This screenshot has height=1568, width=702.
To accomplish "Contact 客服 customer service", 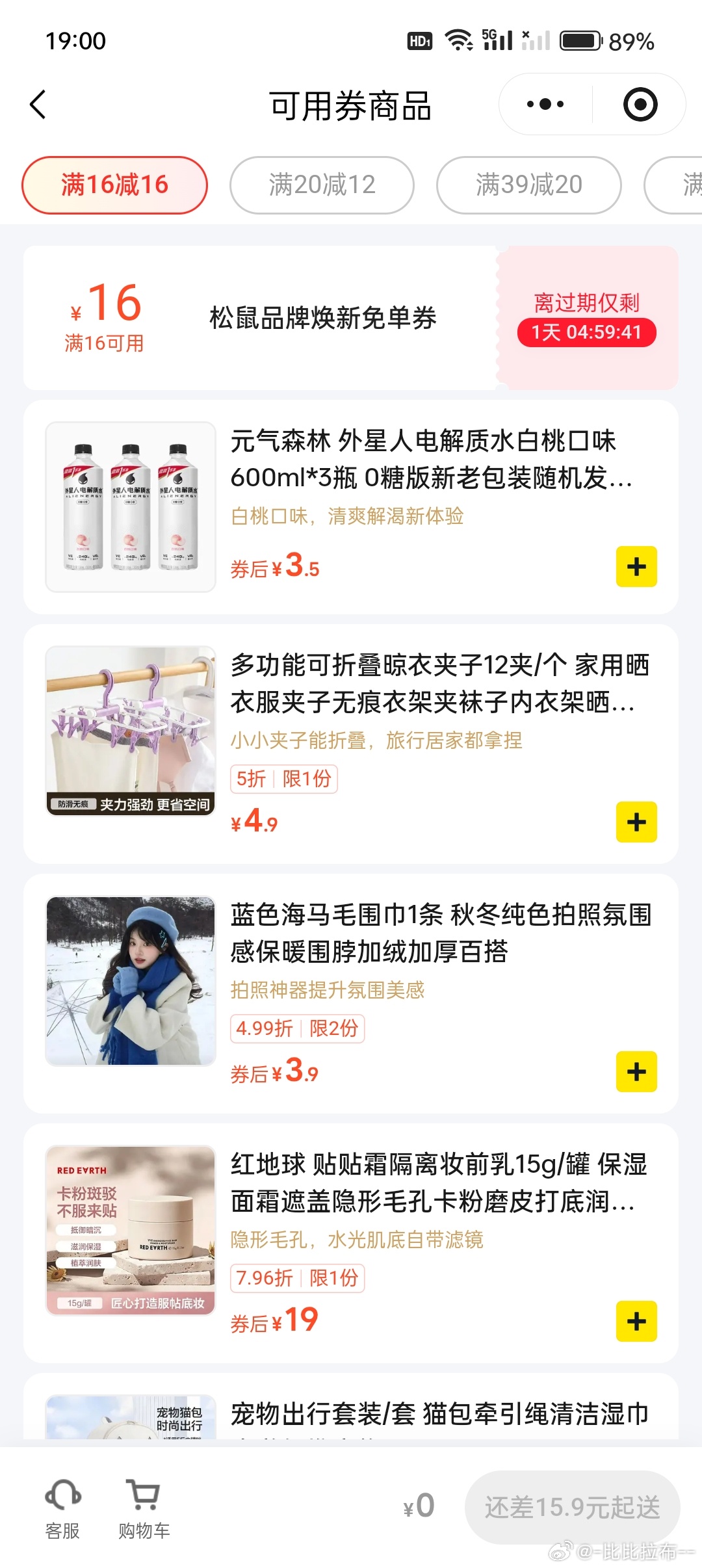I will point(62,1509).
